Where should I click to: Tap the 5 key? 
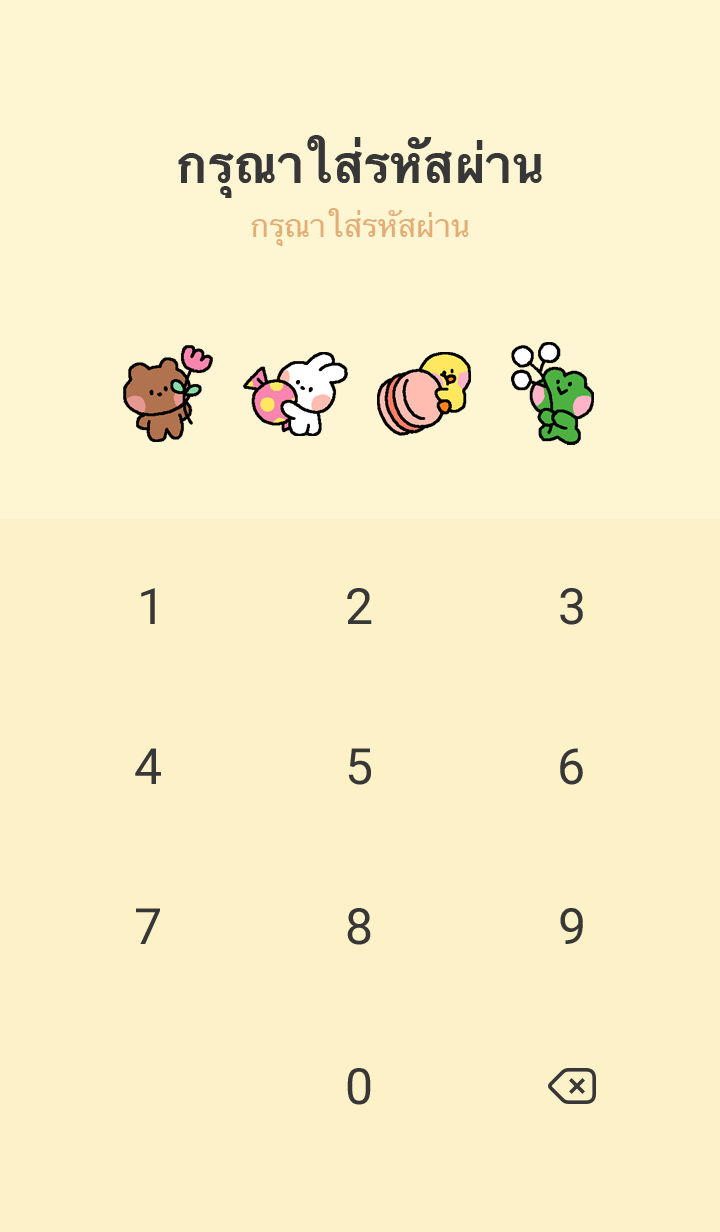click(359, 767)
